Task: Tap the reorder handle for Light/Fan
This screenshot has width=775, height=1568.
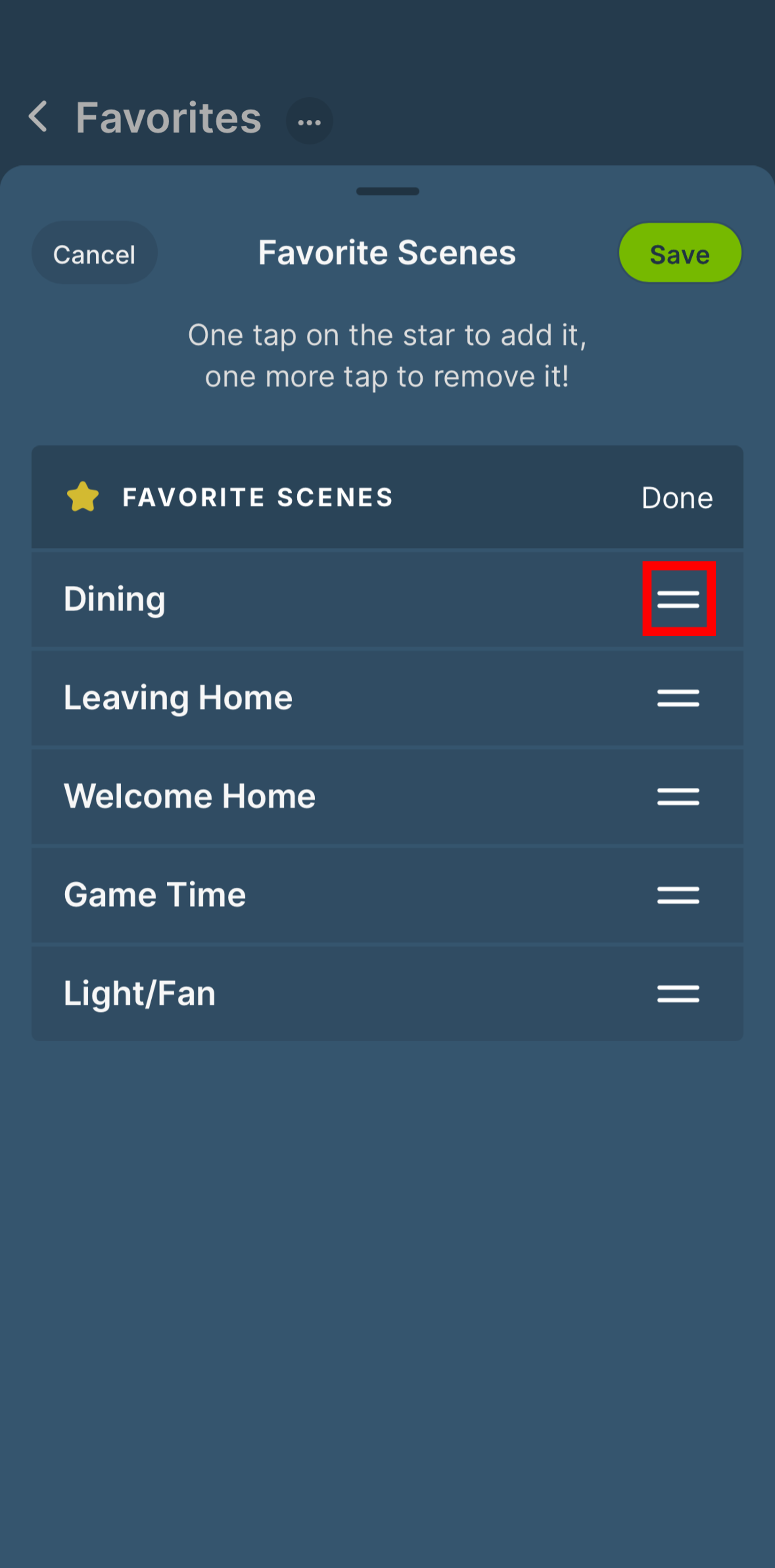Action: click(678, 994)
